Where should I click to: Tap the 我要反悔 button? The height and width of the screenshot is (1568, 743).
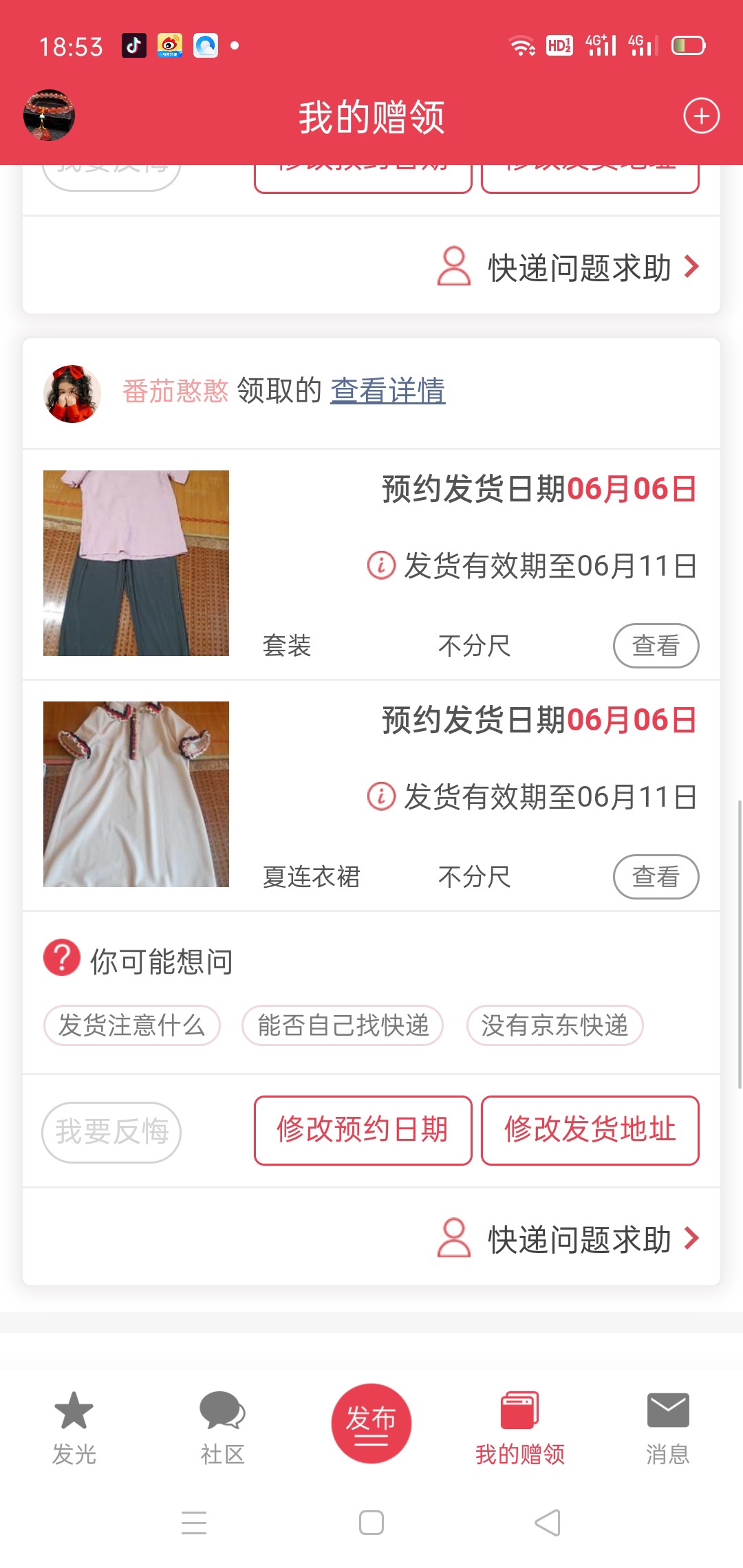click(111, 1131)
